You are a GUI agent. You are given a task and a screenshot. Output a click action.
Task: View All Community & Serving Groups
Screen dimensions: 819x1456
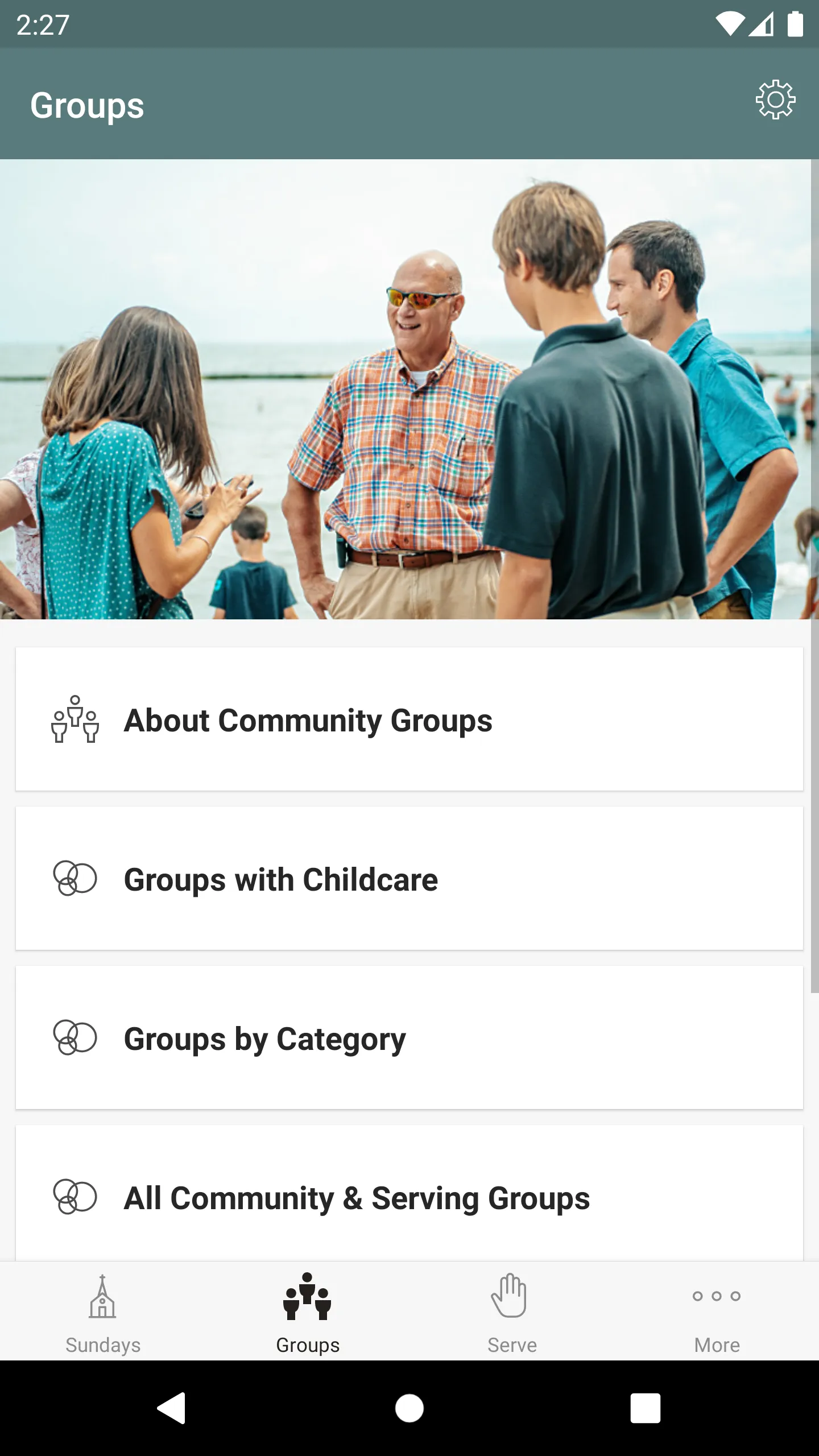coord(409,1193)
